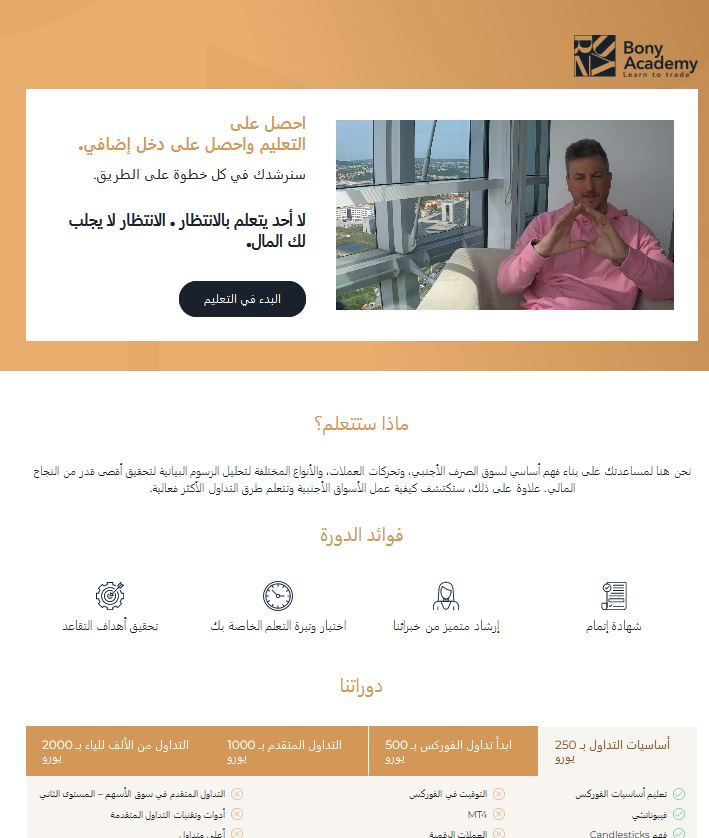The height and width of the screenshot is (838, 709).
Task: Open the instructor video in the hero banner
Action: tap(504, 215)
